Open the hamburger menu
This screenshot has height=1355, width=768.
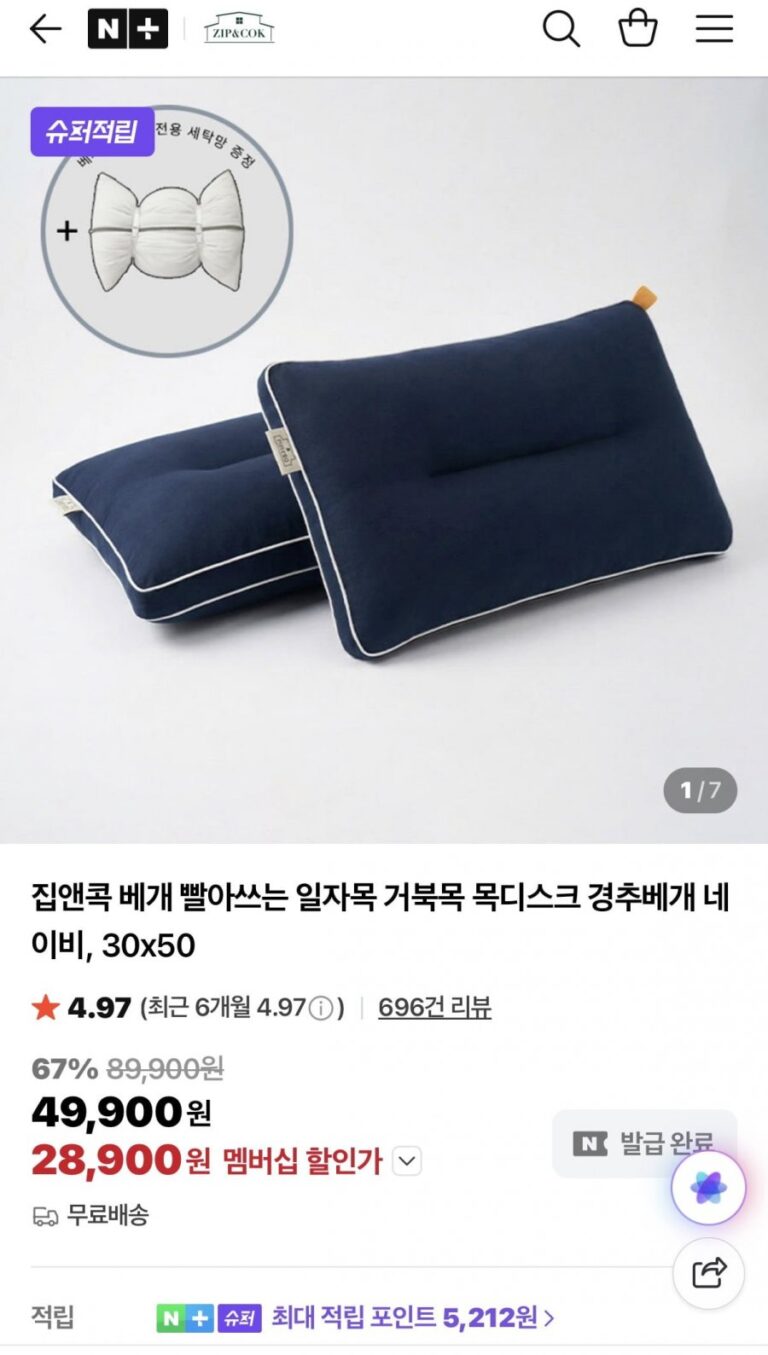[x=714, y=30]
